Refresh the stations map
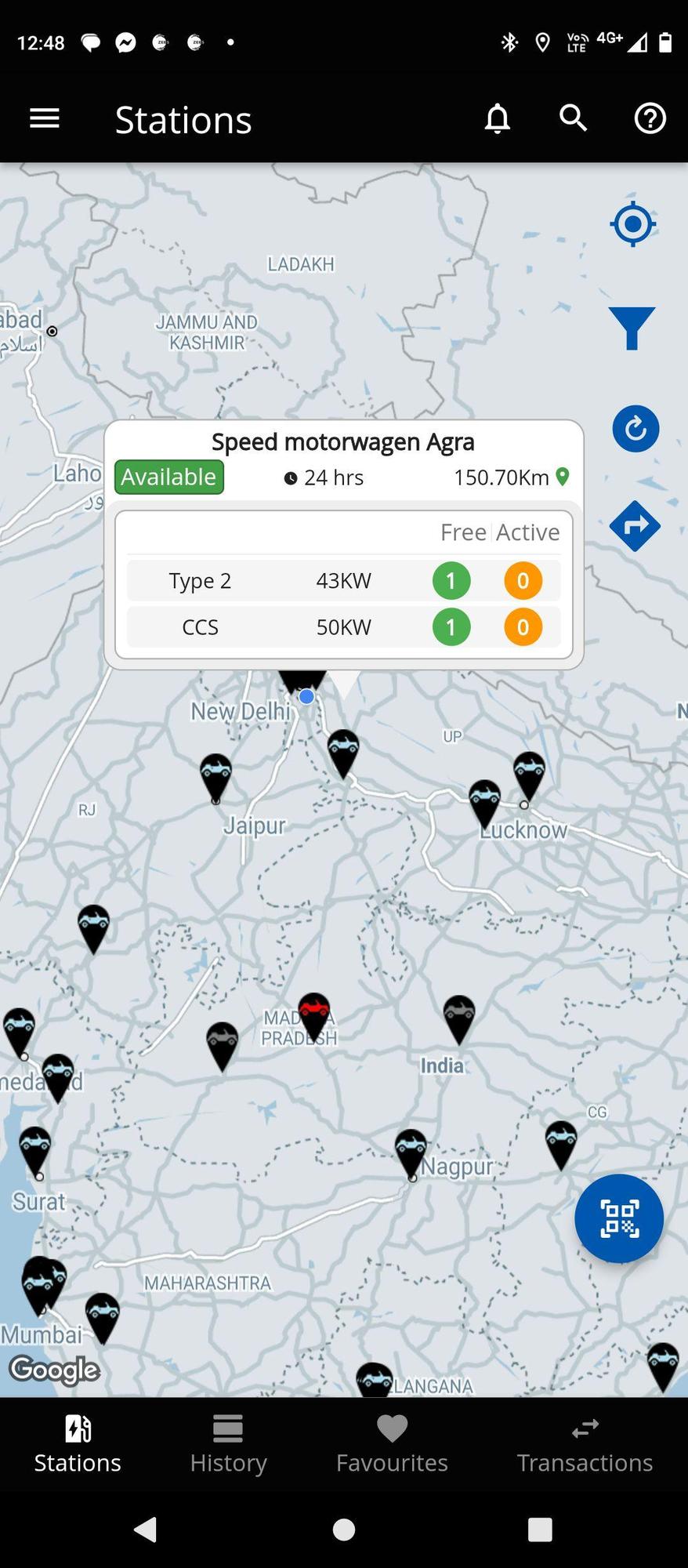The height and width of the screenshot is (1568, 688). (635, 428)
